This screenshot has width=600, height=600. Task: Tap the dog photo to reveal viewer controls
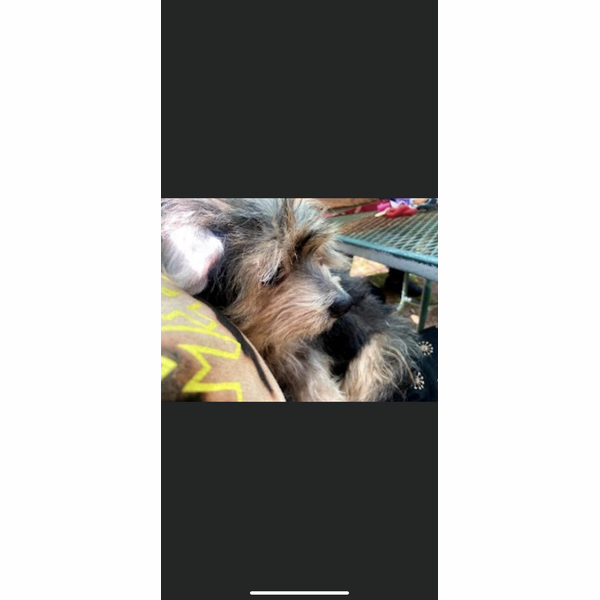tap(299, 300)
